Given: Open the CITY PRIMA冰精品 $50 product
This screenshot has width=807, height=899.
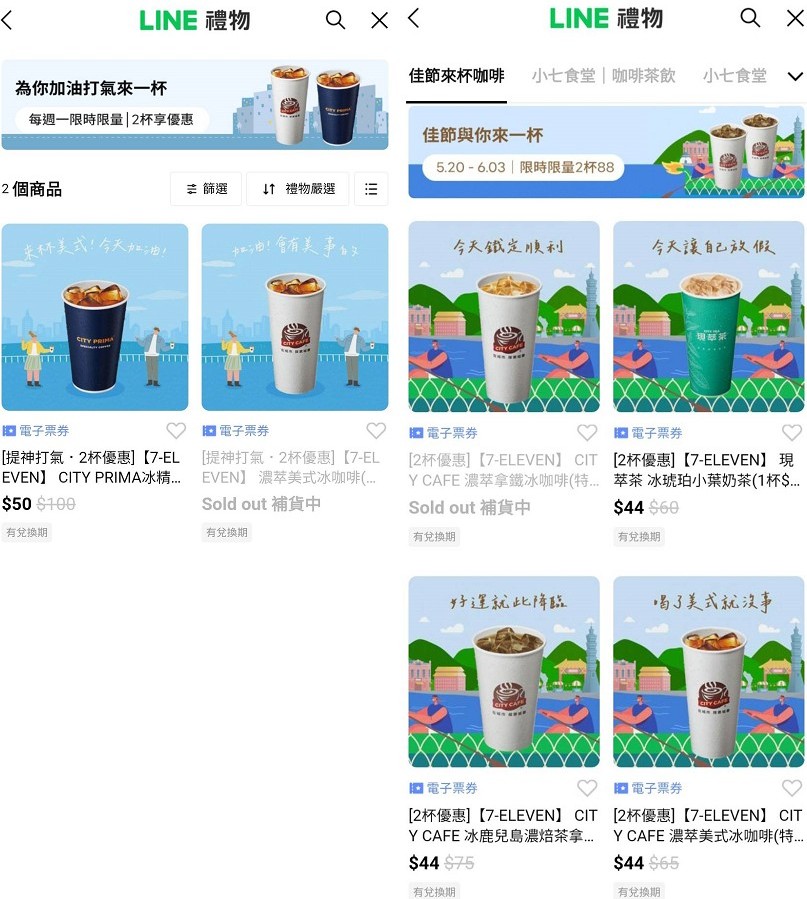Looking at the screenshot, I should 95,318.
